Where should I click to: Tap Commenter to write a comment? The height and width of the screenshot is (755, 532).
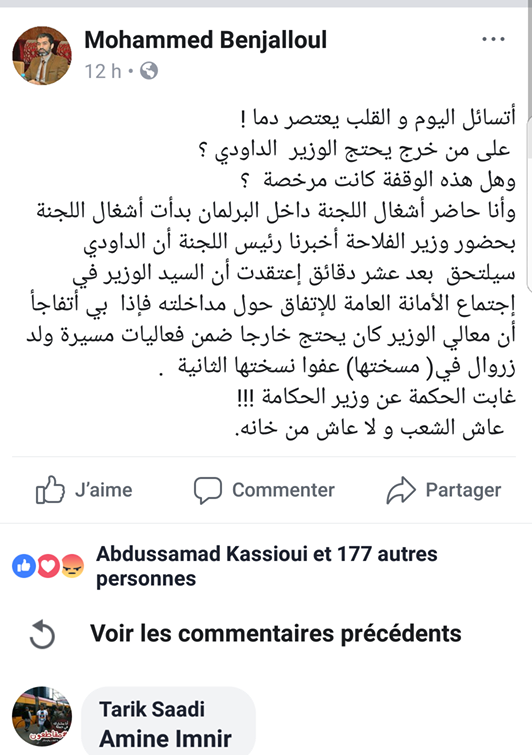264,490
